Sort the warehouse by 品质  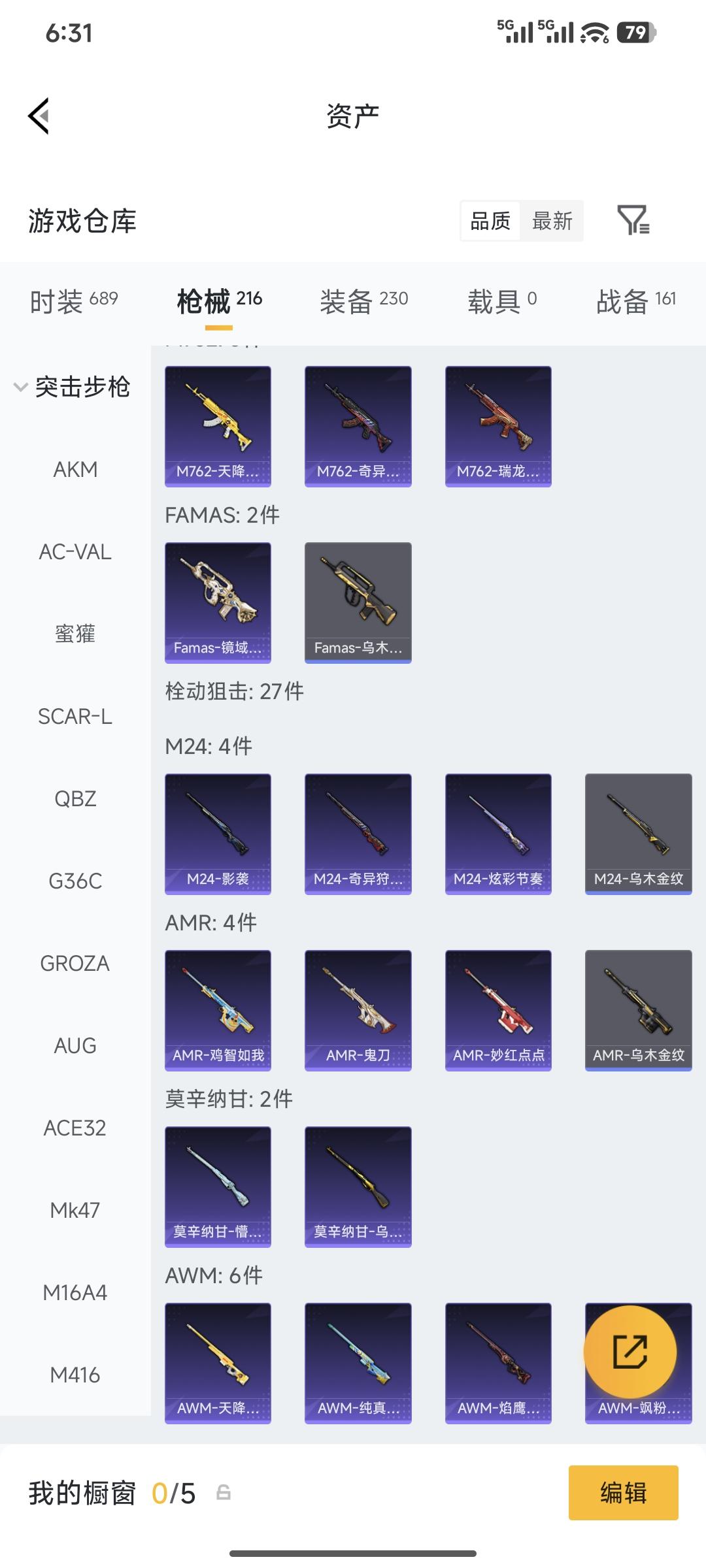(x=490, y=221)
